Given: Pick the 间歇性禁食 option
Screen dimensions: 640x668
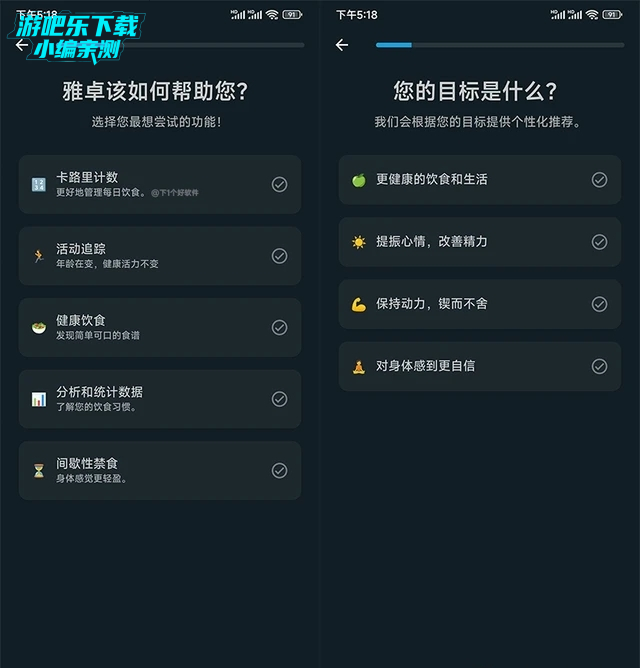Looking at the screenshot, I should click(x=160, y=470).
